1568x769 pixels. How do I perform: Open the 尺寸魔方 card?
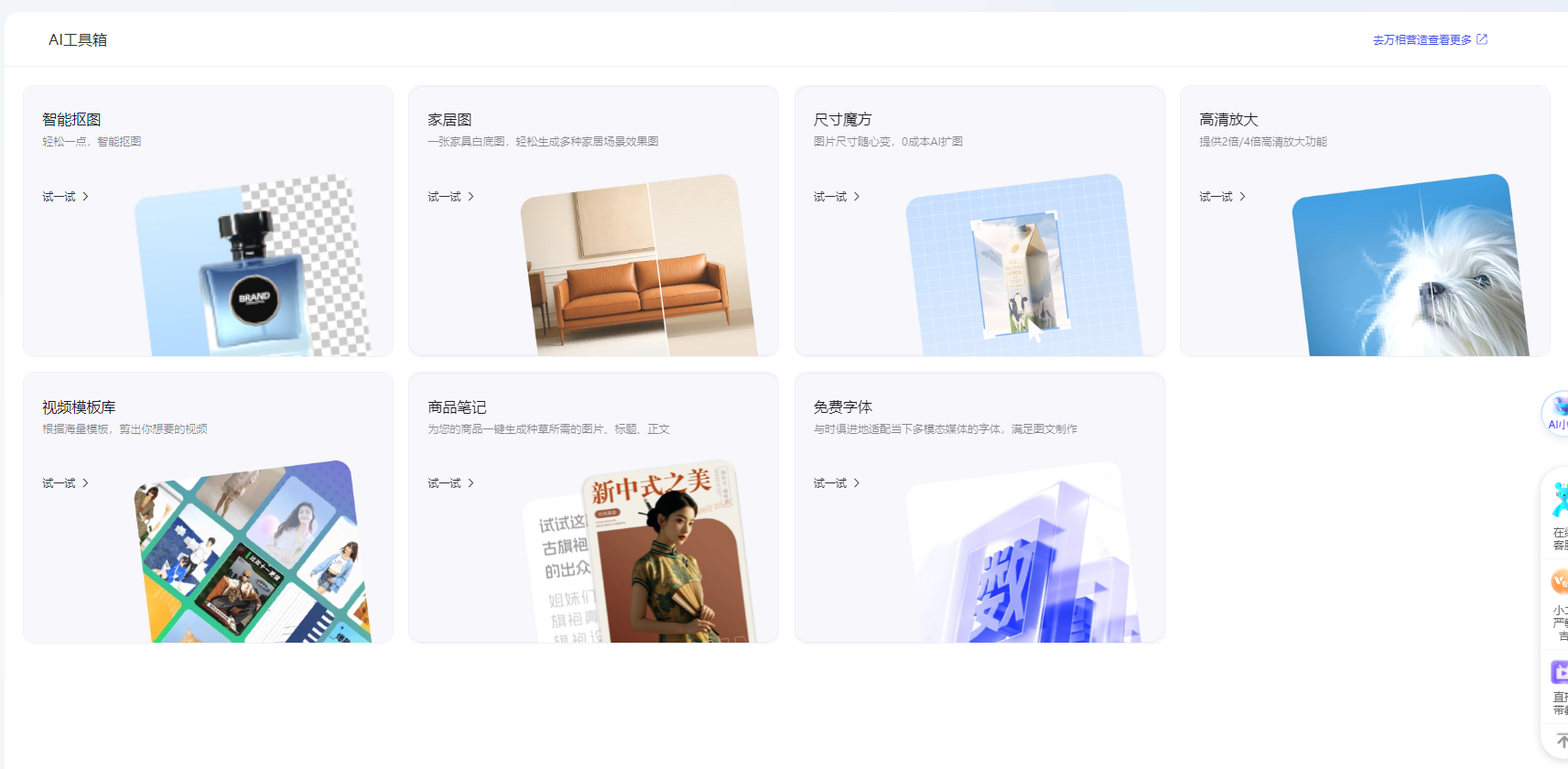[979, 221]
